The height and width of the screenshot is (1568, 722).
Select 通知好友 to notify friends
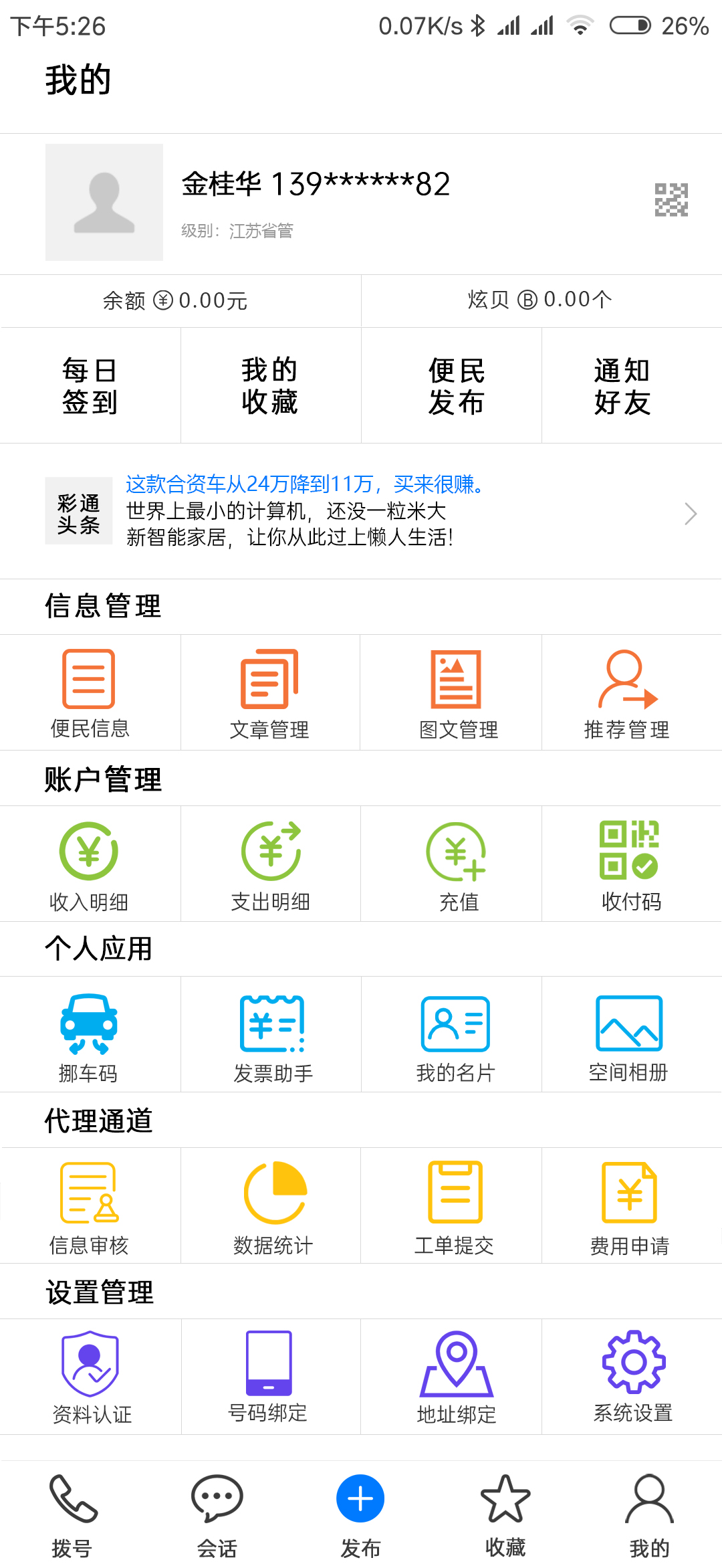[622, 386]
